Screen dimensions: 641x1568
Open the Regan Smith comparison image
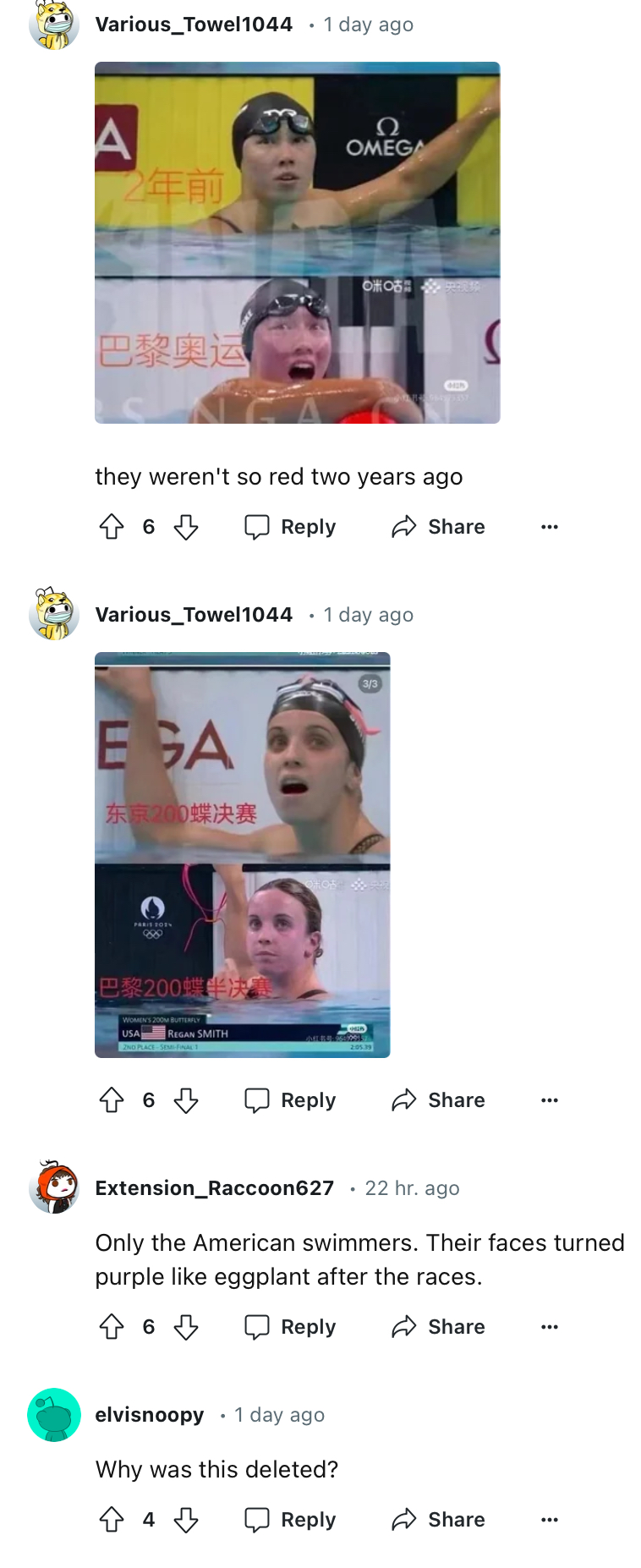pyautogui.click(x=242, y=854)
